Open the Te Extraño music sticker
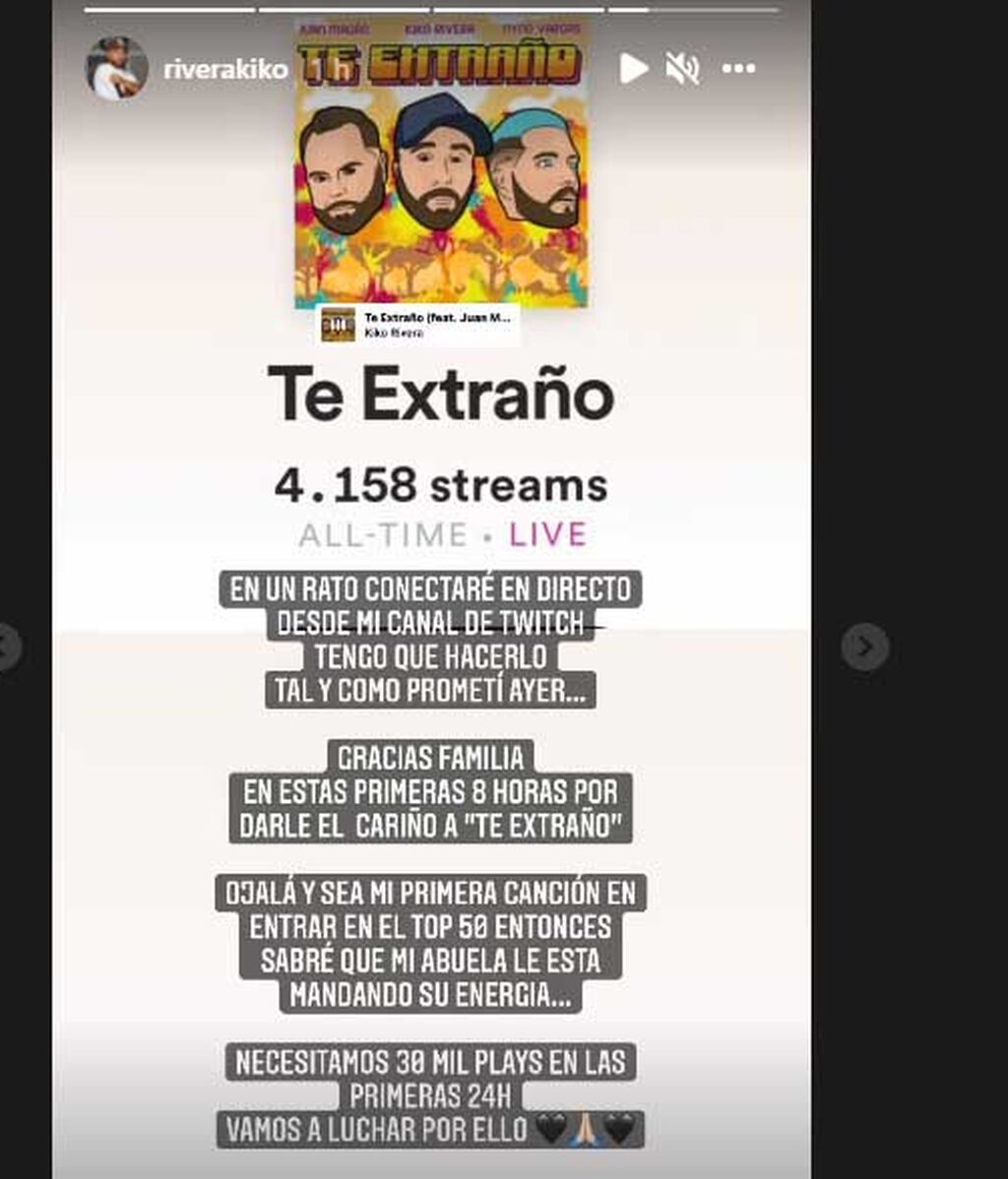Image resolution: width=1008 pixels, height=1179 pixels. coord(418,324)
